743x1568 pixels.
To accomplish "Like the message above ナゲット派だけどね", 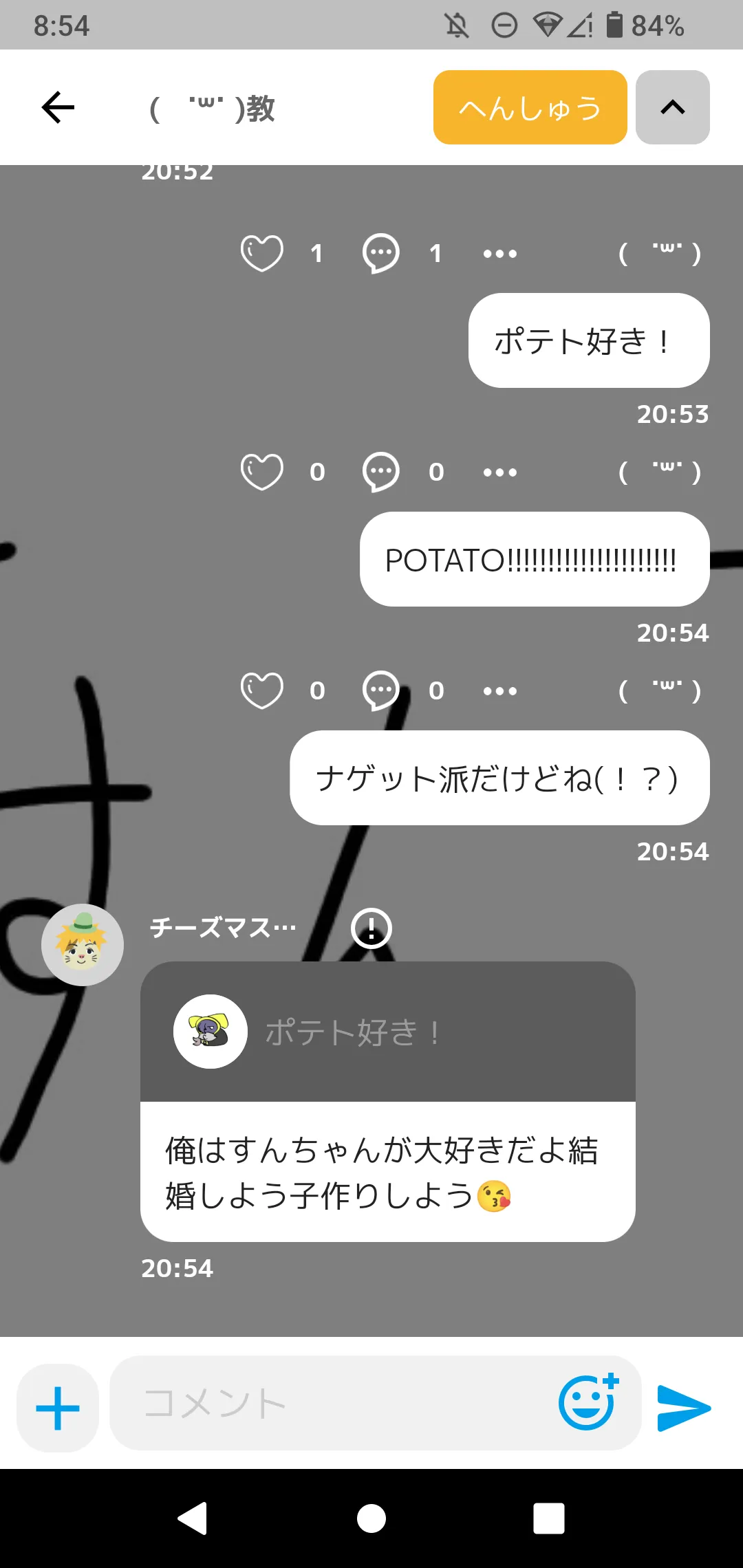I will point(262,690).
